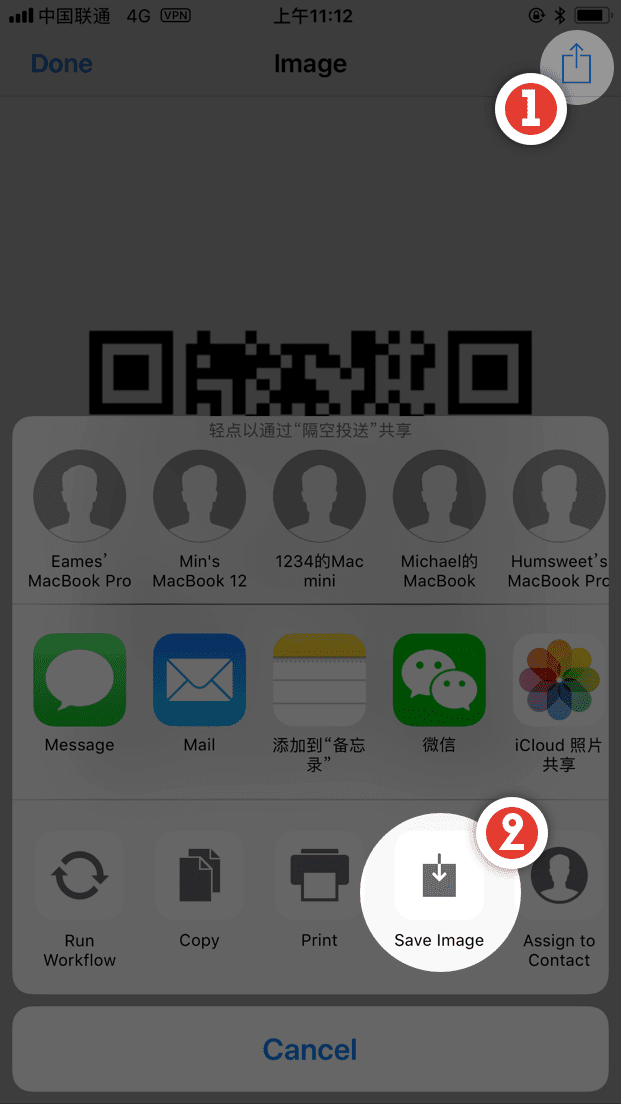Choose 1234的Mac mini as AirDrop target
Image resolution: width=621 pixels, height=1104 pixels.
tap(320, 496)
